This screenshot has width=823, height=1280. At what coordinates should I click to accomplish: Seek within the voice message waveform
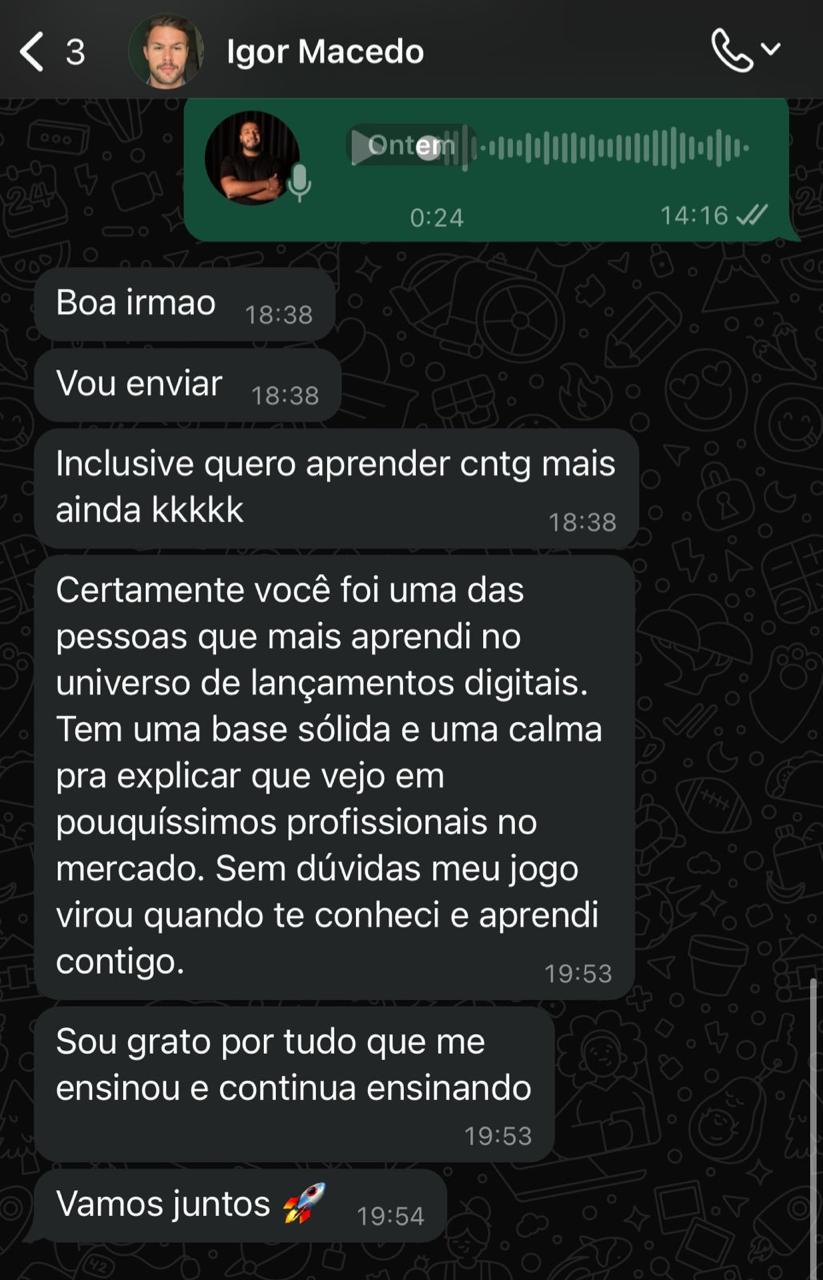[x=610, y=149]
